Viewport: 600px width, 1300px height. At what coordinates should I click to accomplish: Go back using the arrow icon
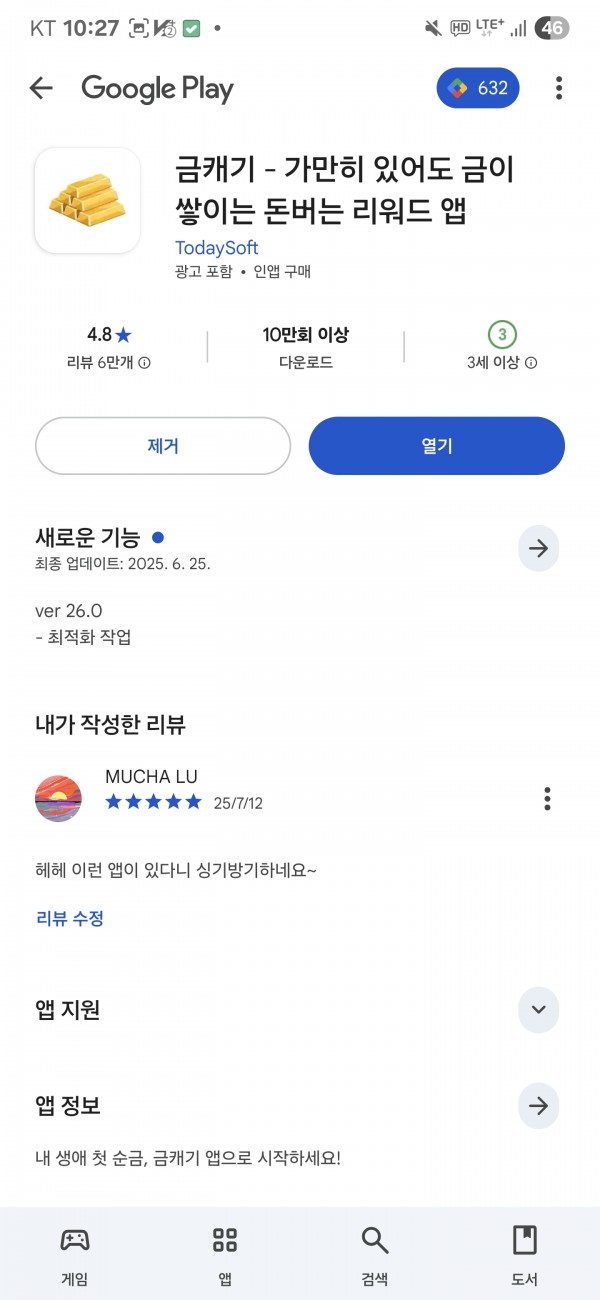[x=41, y=88]
